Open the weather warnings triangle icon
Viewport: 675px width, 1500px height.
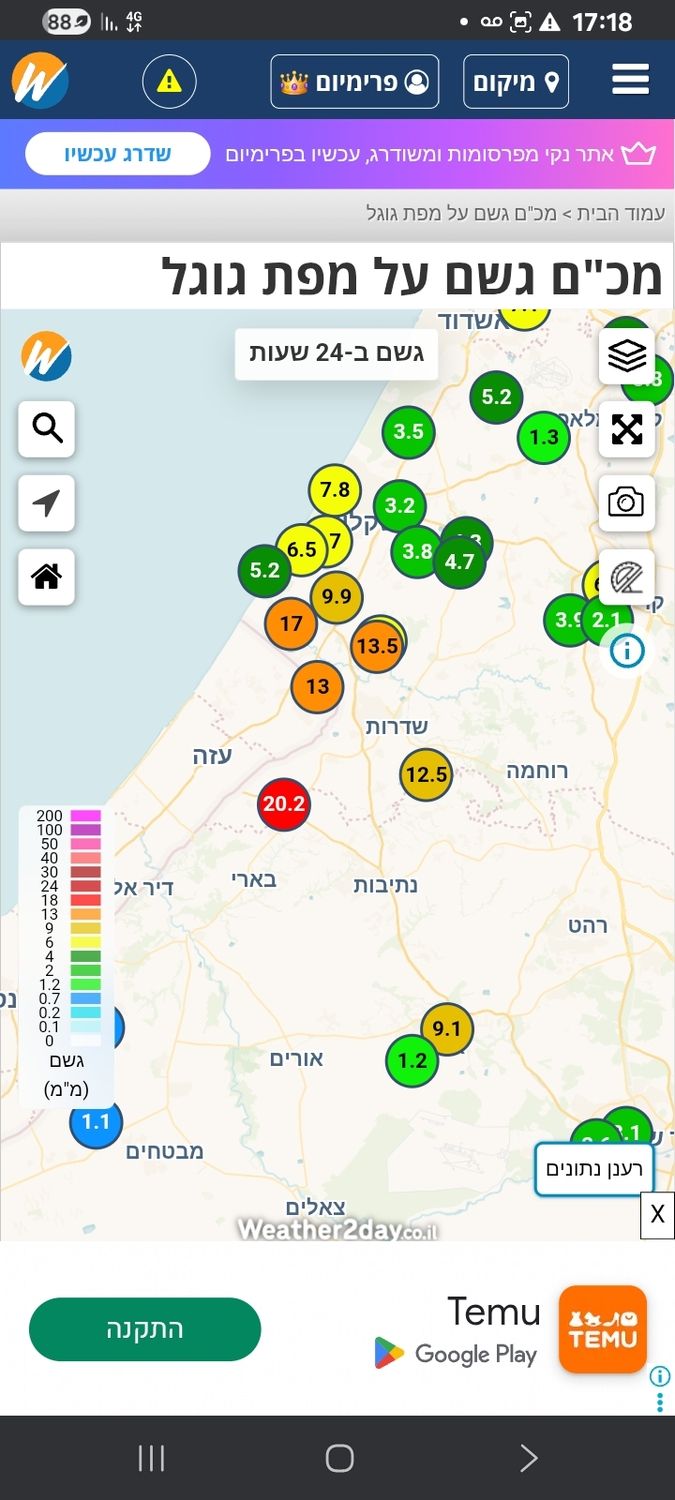[x=169, y=81]
